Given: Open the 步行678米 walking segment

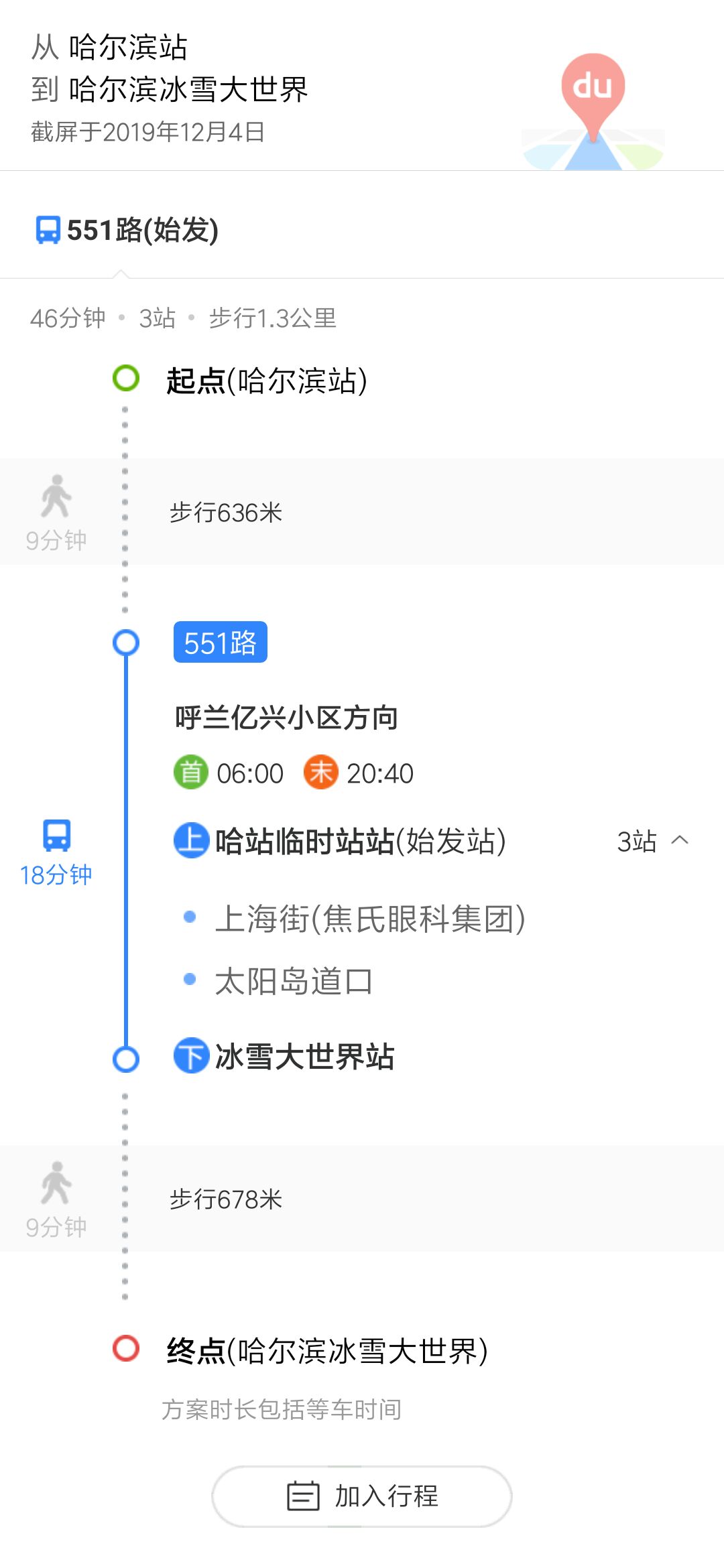Looking at the screenshot, I should tap(362, 1199).
